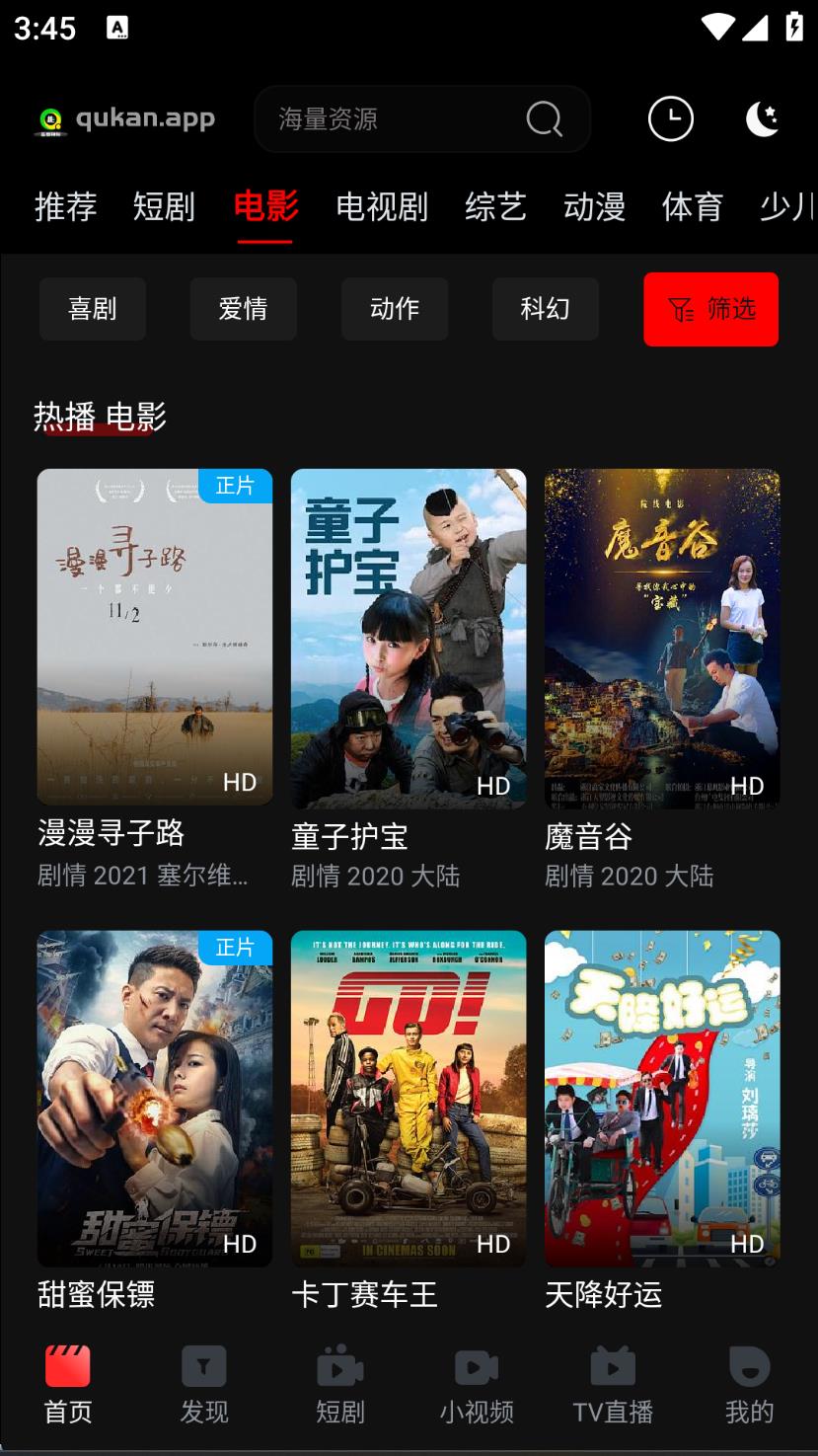818x1456 pixels.
Task: Open the 童子护宝 movie card
Action: [409, 639]
